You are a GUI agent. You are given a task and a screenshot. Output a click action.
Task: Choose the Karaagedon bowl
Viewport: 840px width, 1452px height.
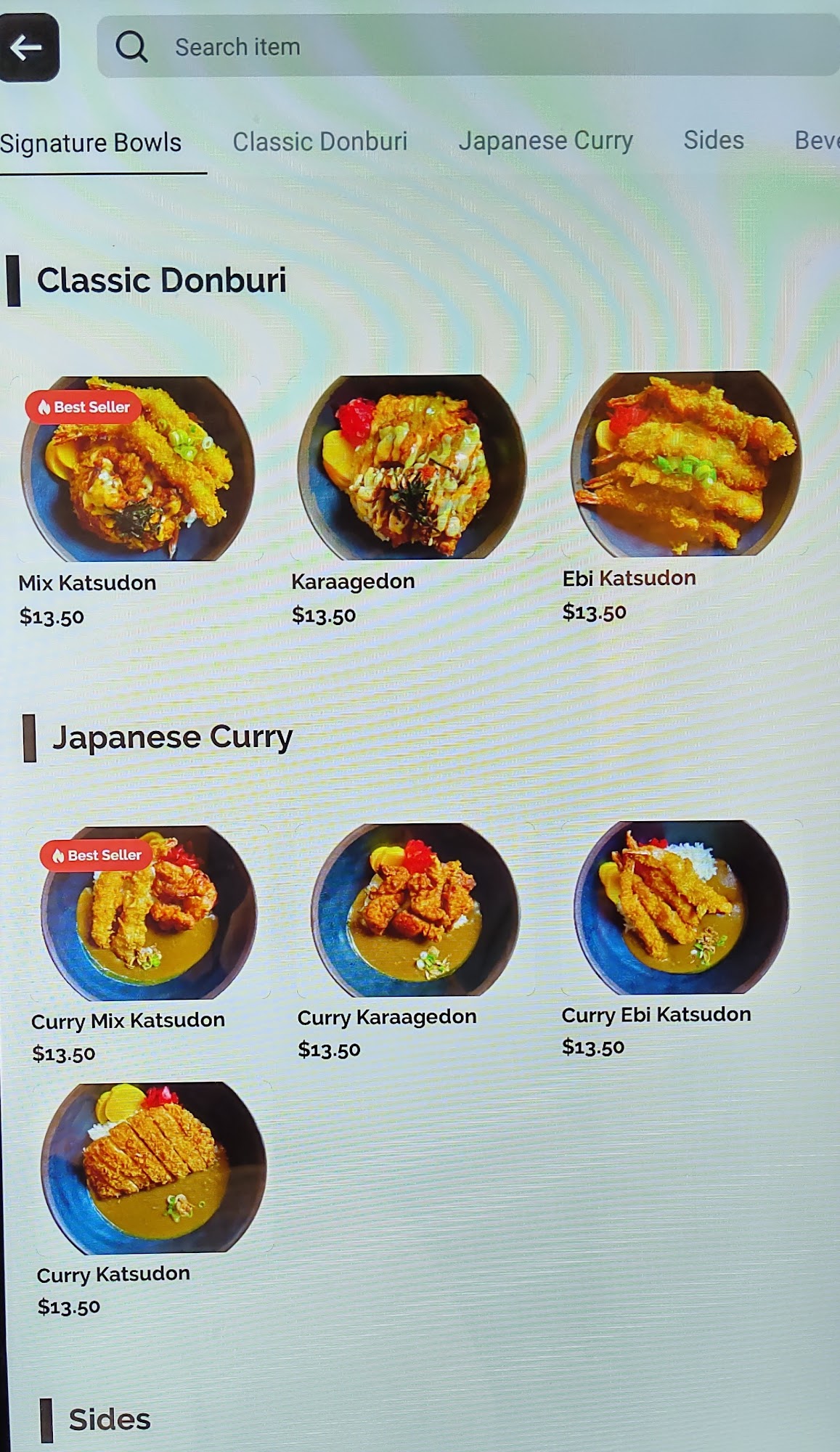pyautogui.click(x=412, y=499)
